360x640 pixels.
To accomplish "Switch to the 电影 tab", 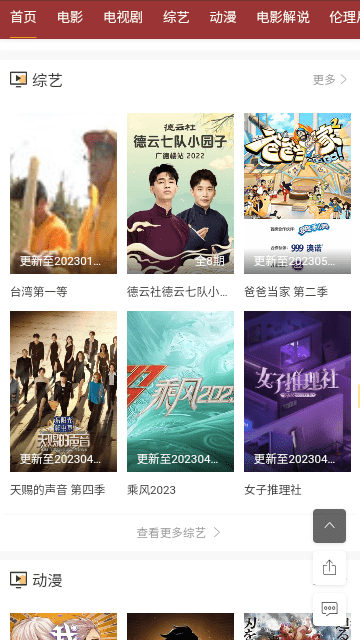I will pos(70,17).
